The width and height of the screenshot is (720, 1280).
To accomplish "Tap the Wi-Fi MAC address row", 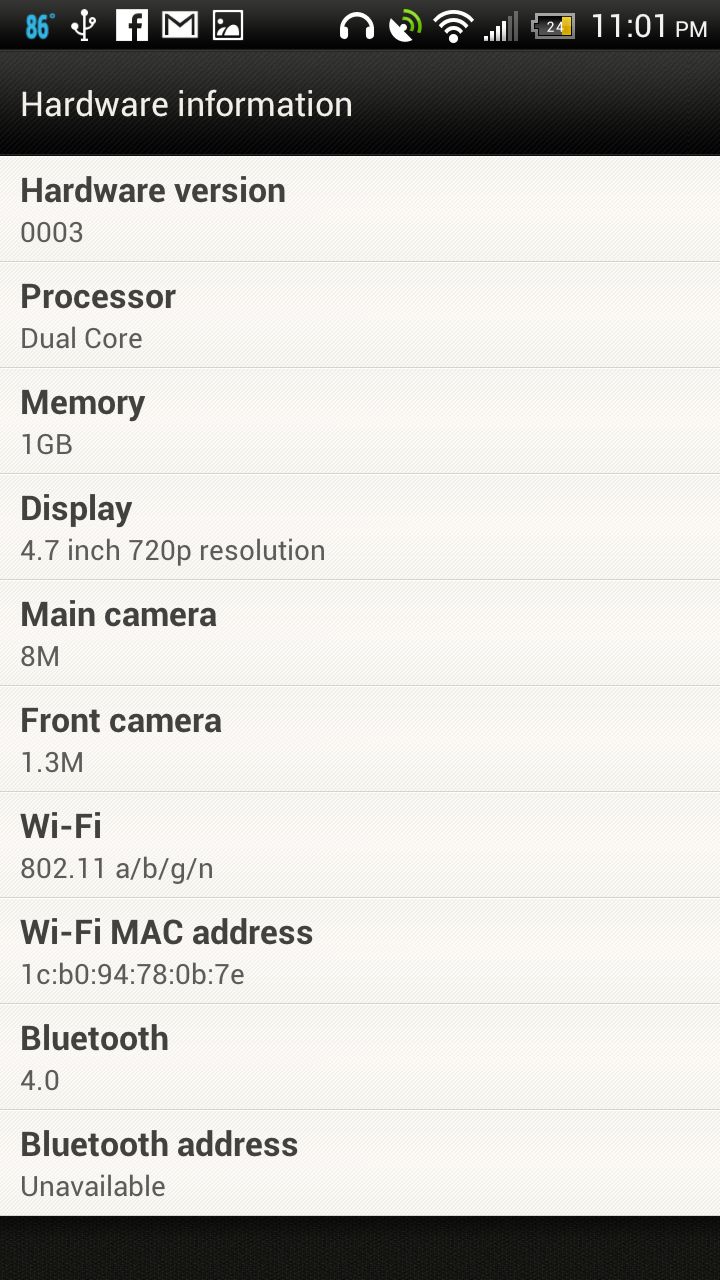I will pyautogui.click(x=360, y=951).
